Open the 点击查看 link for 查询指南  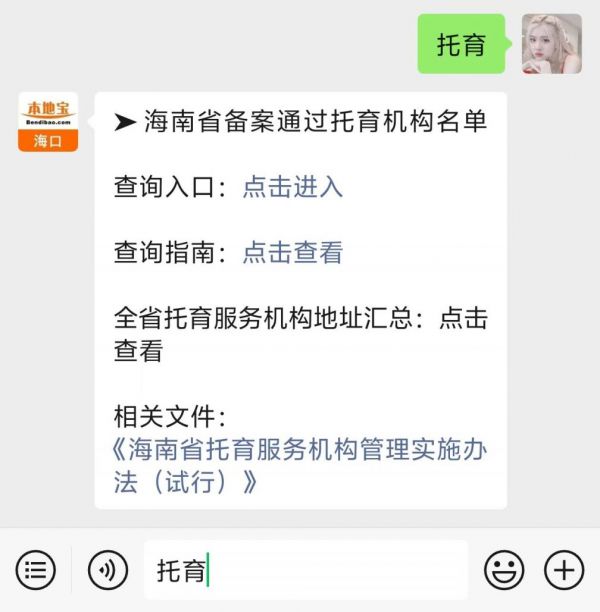tap(292, 253)
